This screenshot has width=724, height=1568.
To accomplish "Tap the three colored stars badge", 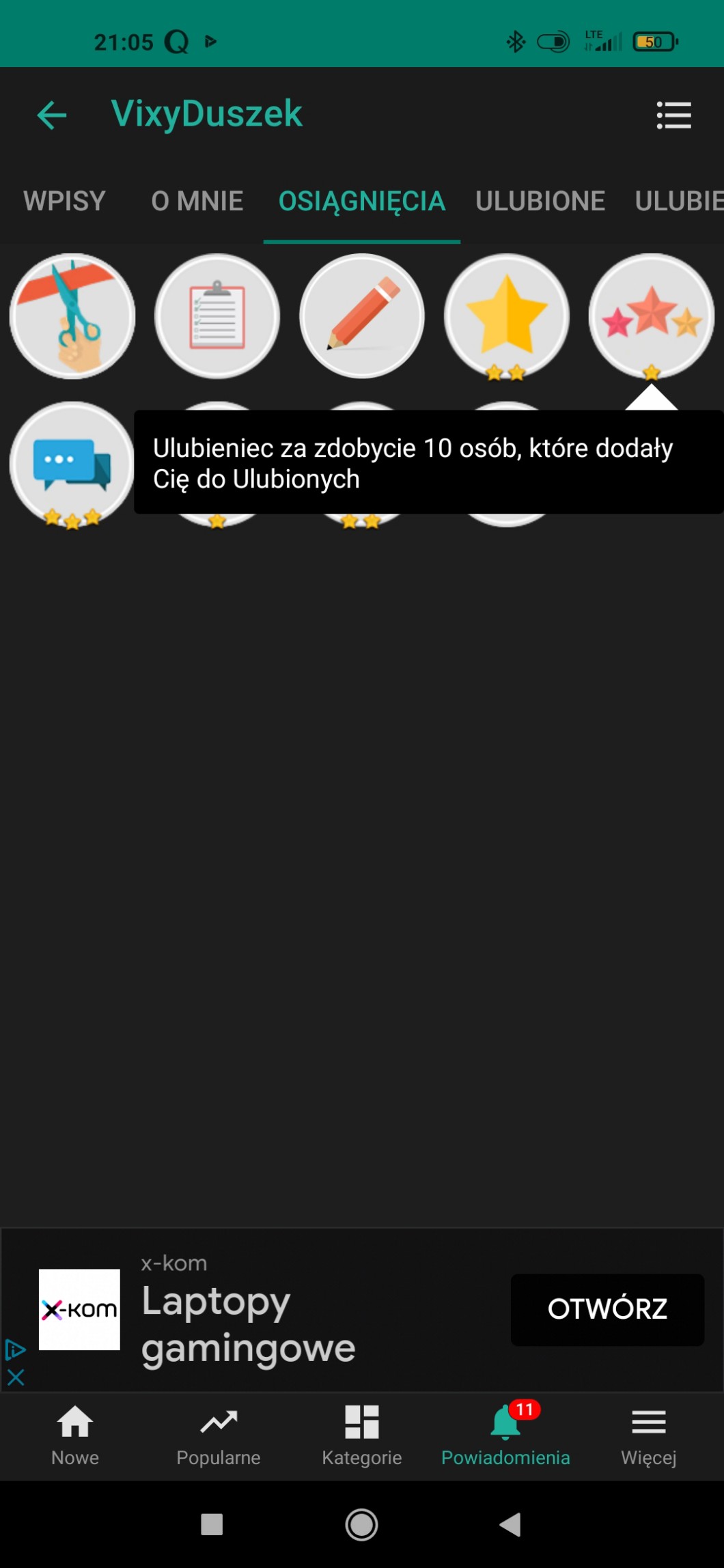I will (651, 316).
